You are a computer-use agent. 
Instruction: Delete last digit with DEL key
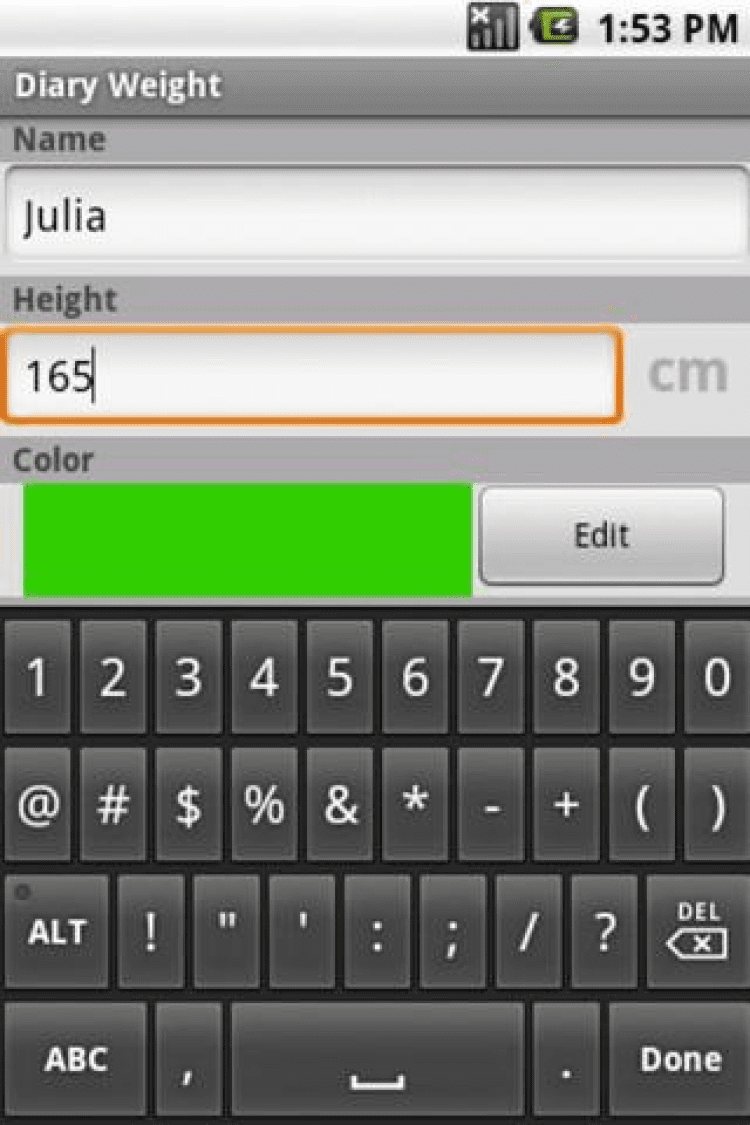click(698, 932)
